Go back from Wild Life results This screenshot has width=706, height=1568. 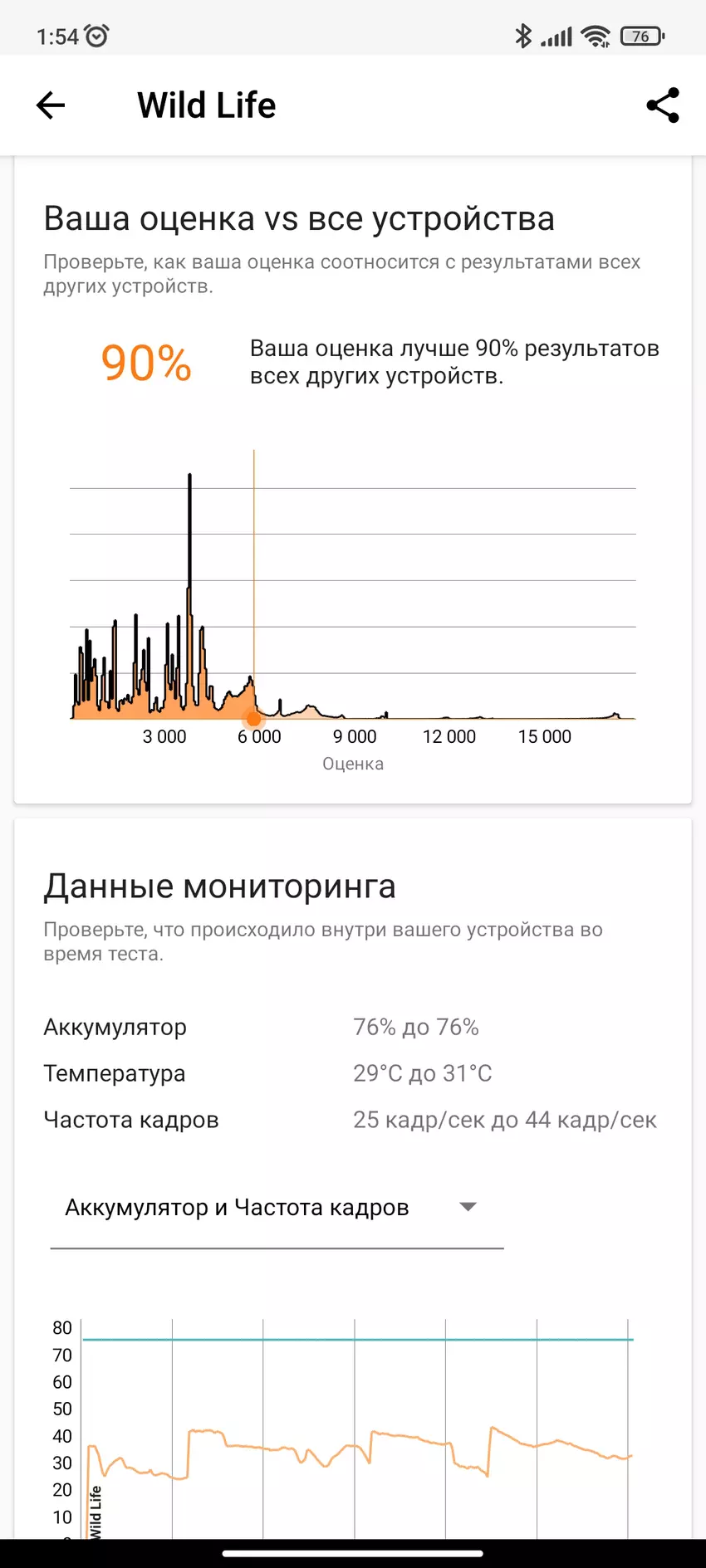click(x=51, y=105)
